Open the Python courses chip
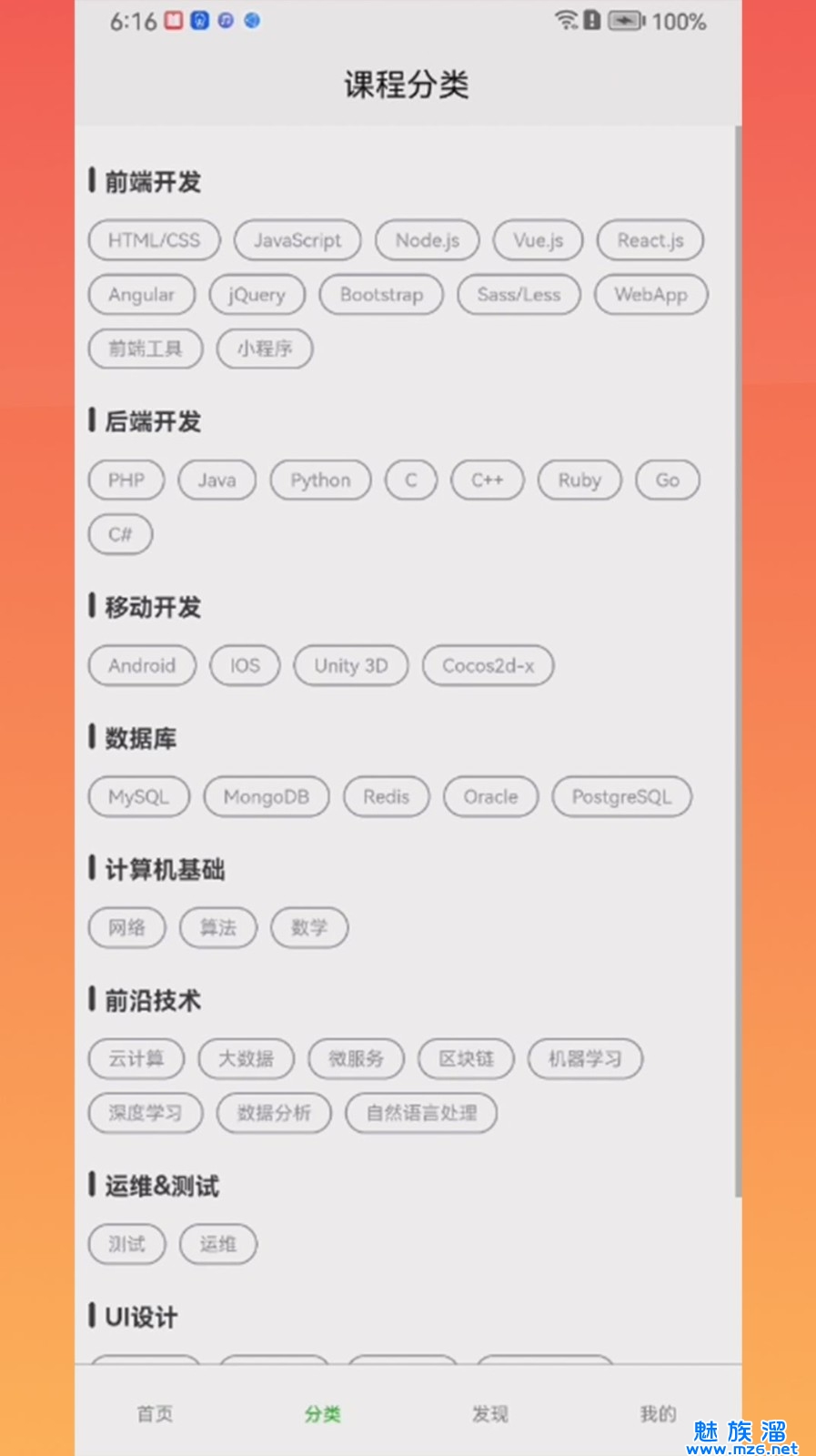816x1456 pixels. (320, 480)
